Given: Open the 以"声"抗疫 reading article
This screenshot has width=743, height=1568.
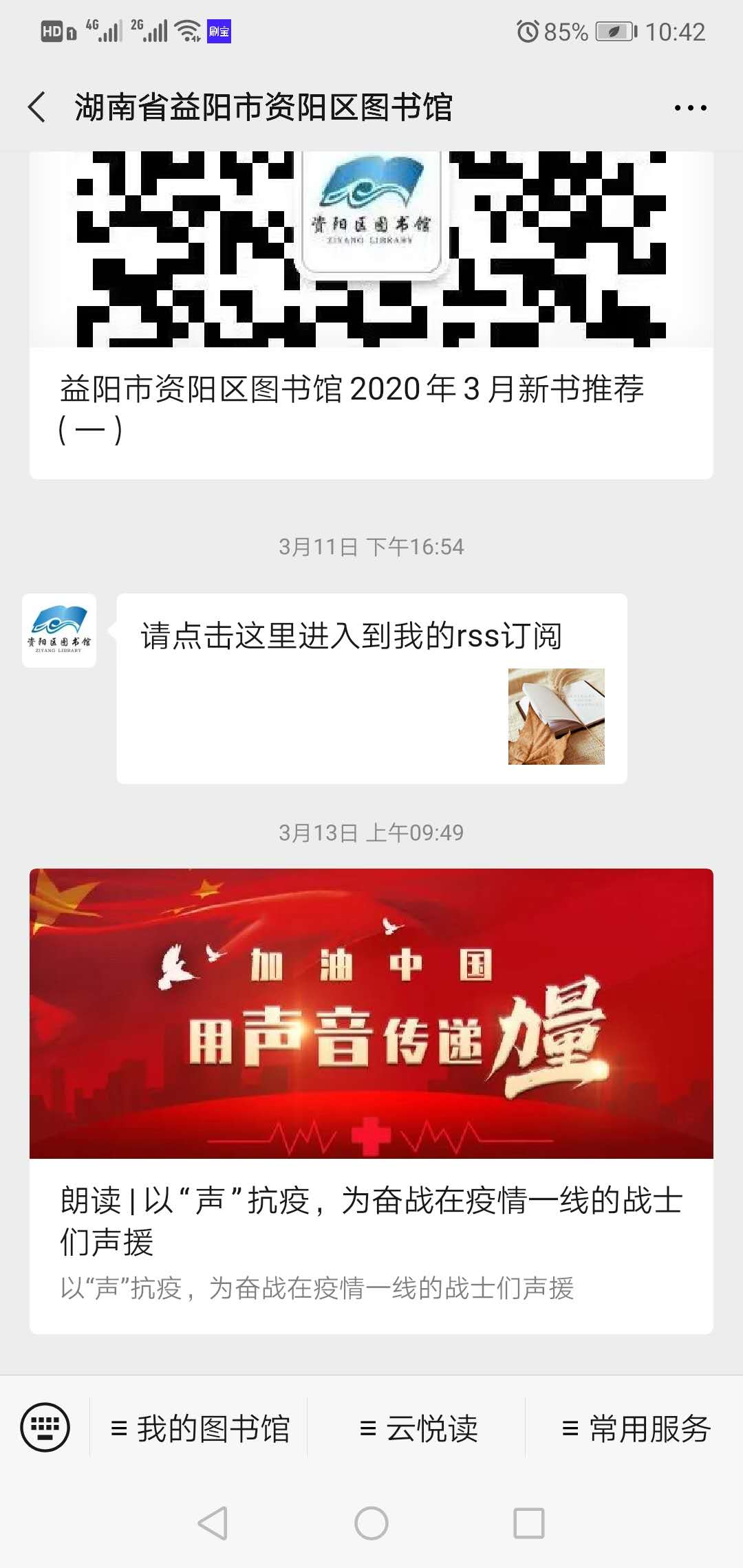Looking at the screenshot, I should click(371, 1100).
